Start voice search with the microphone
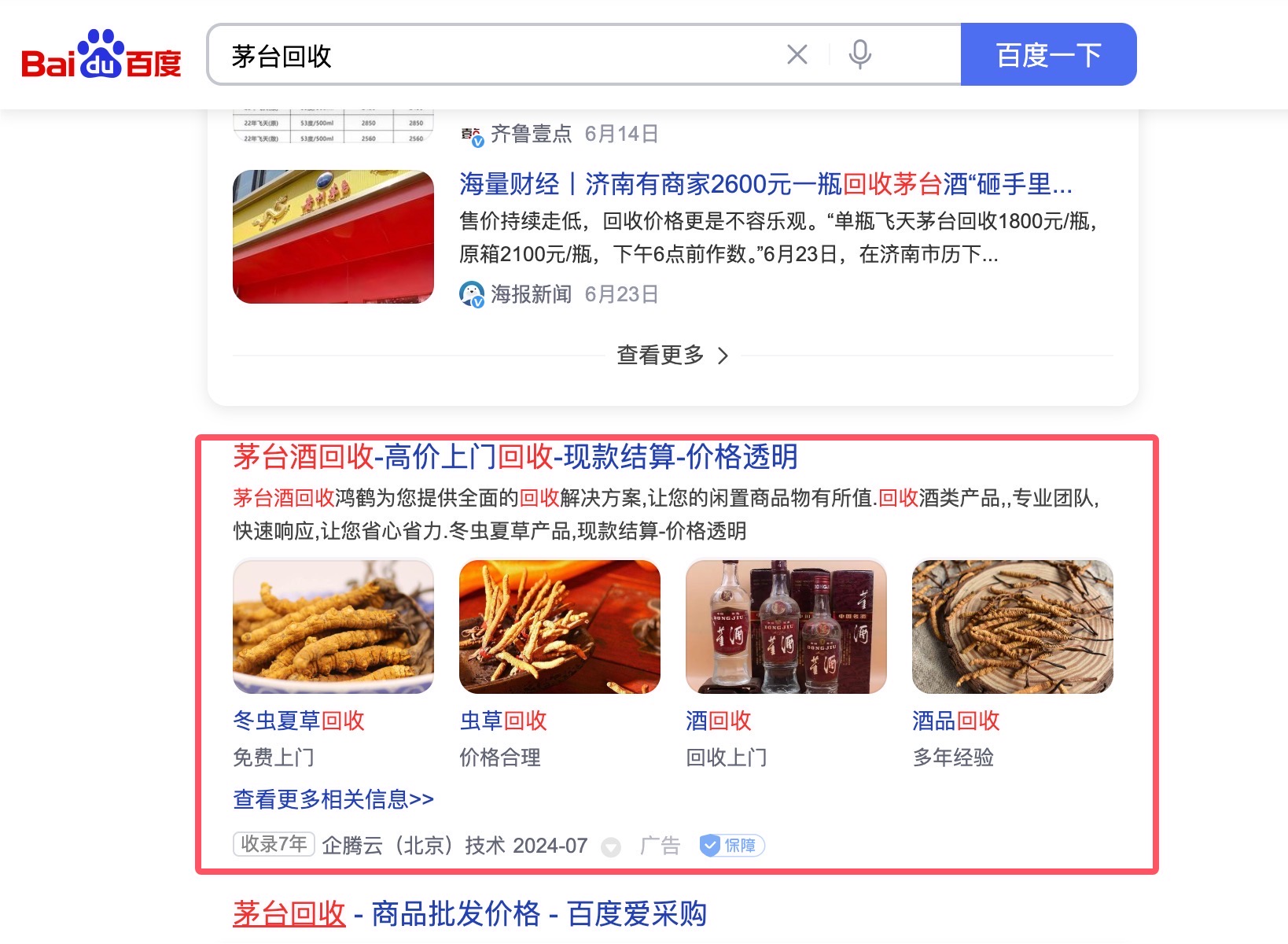This screenshot has width=1288, height=944. [859, 55]
